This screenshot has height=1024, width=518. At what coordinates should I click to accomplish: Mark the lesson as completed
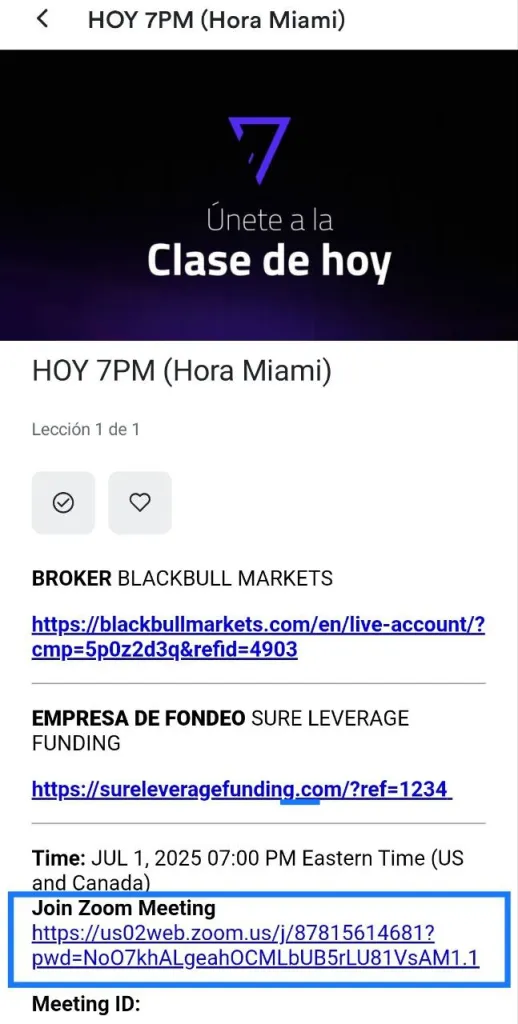click(63, 502)
